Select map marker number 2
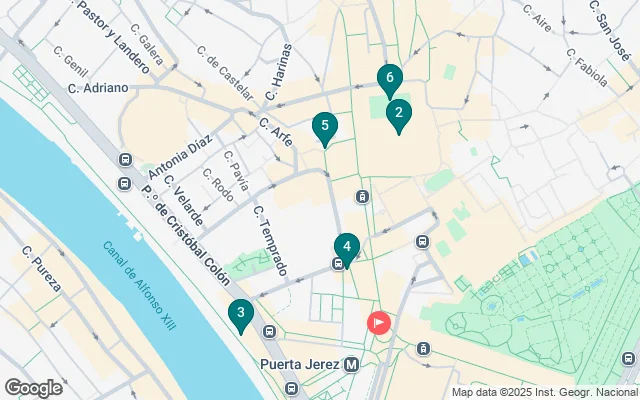 398,114
